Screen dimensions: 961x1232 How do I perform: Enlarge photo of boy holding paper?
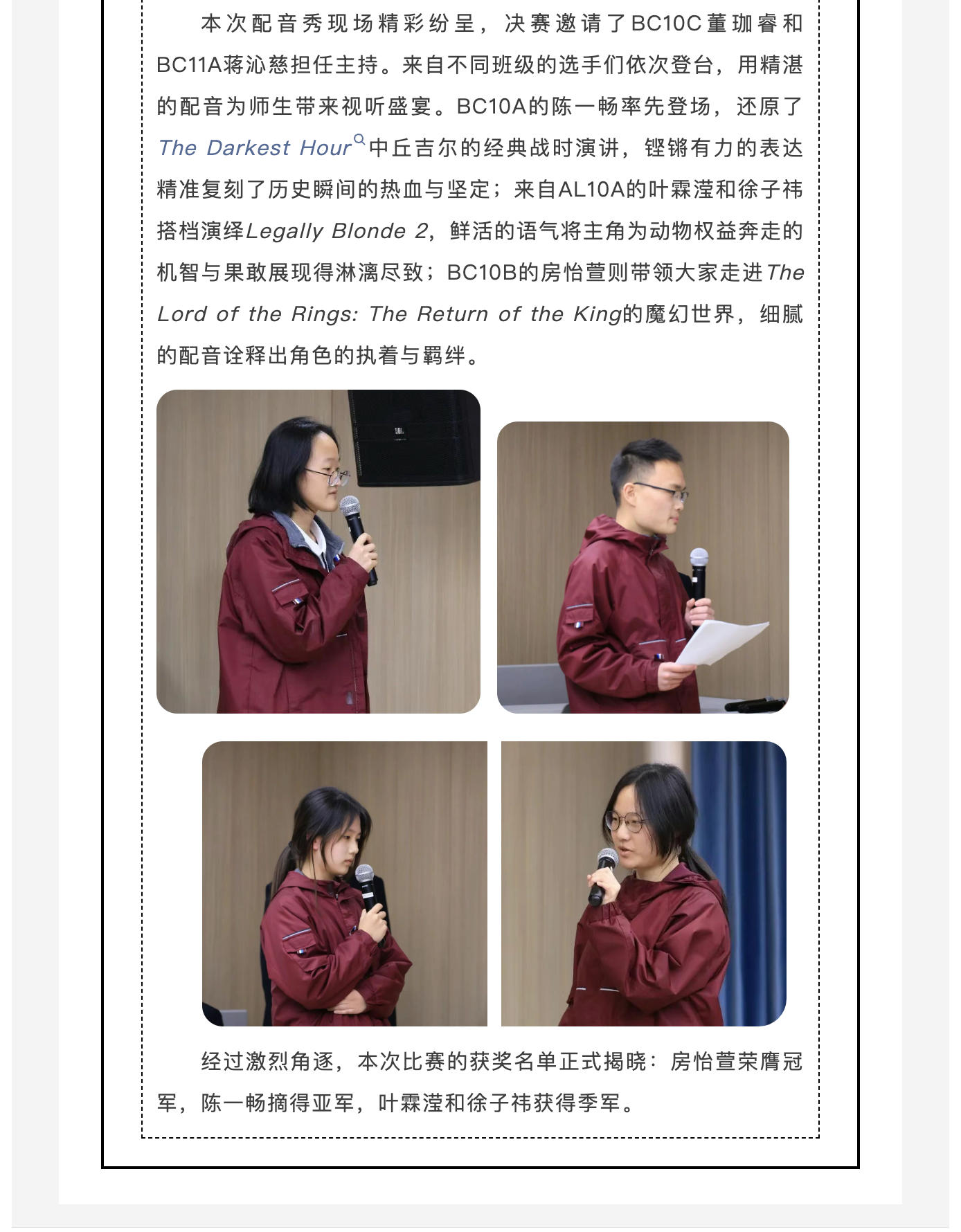[643, 567]
